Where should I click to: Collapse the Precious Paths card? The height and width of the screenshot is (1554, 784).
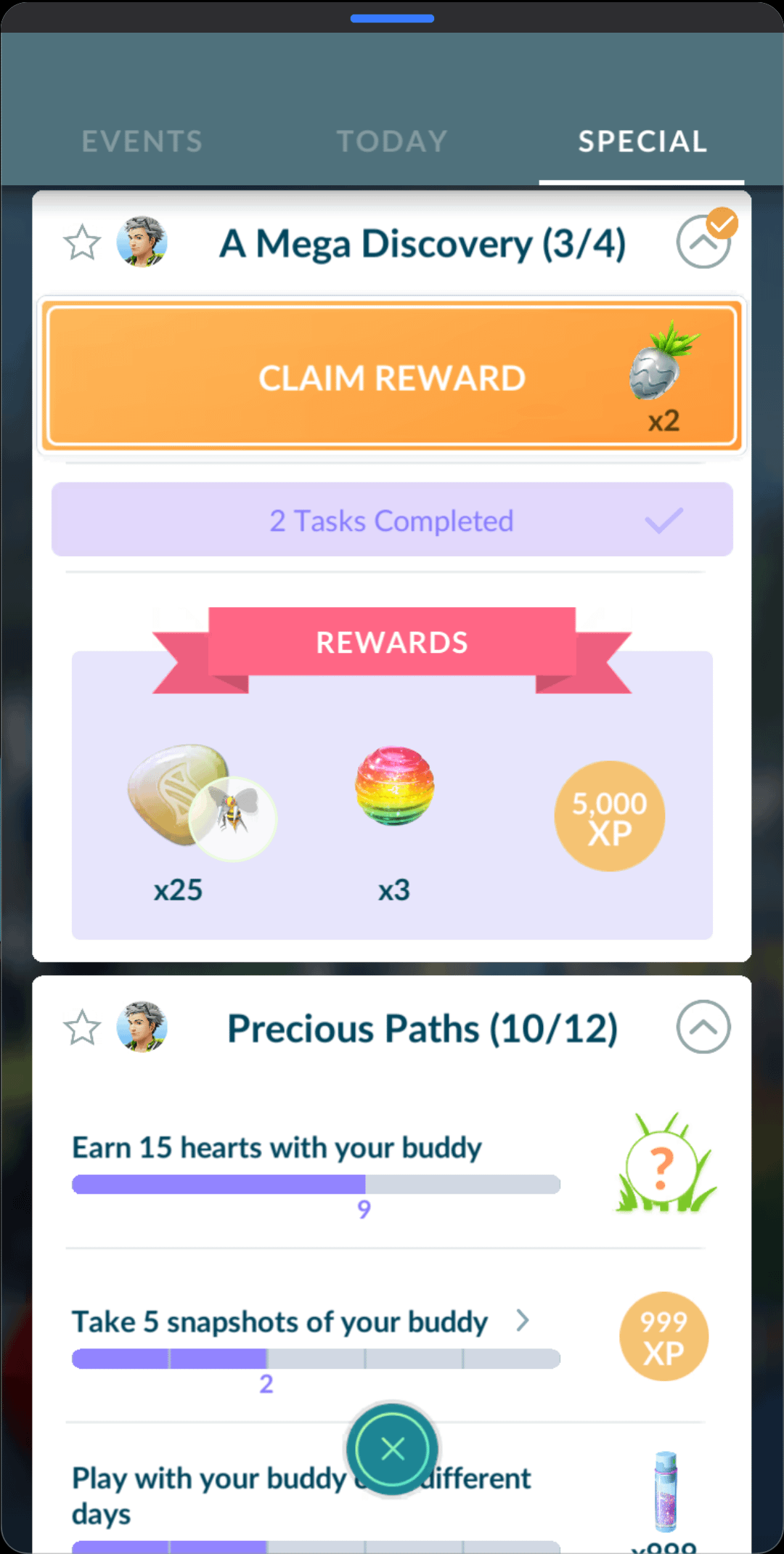click(703, 1027)
